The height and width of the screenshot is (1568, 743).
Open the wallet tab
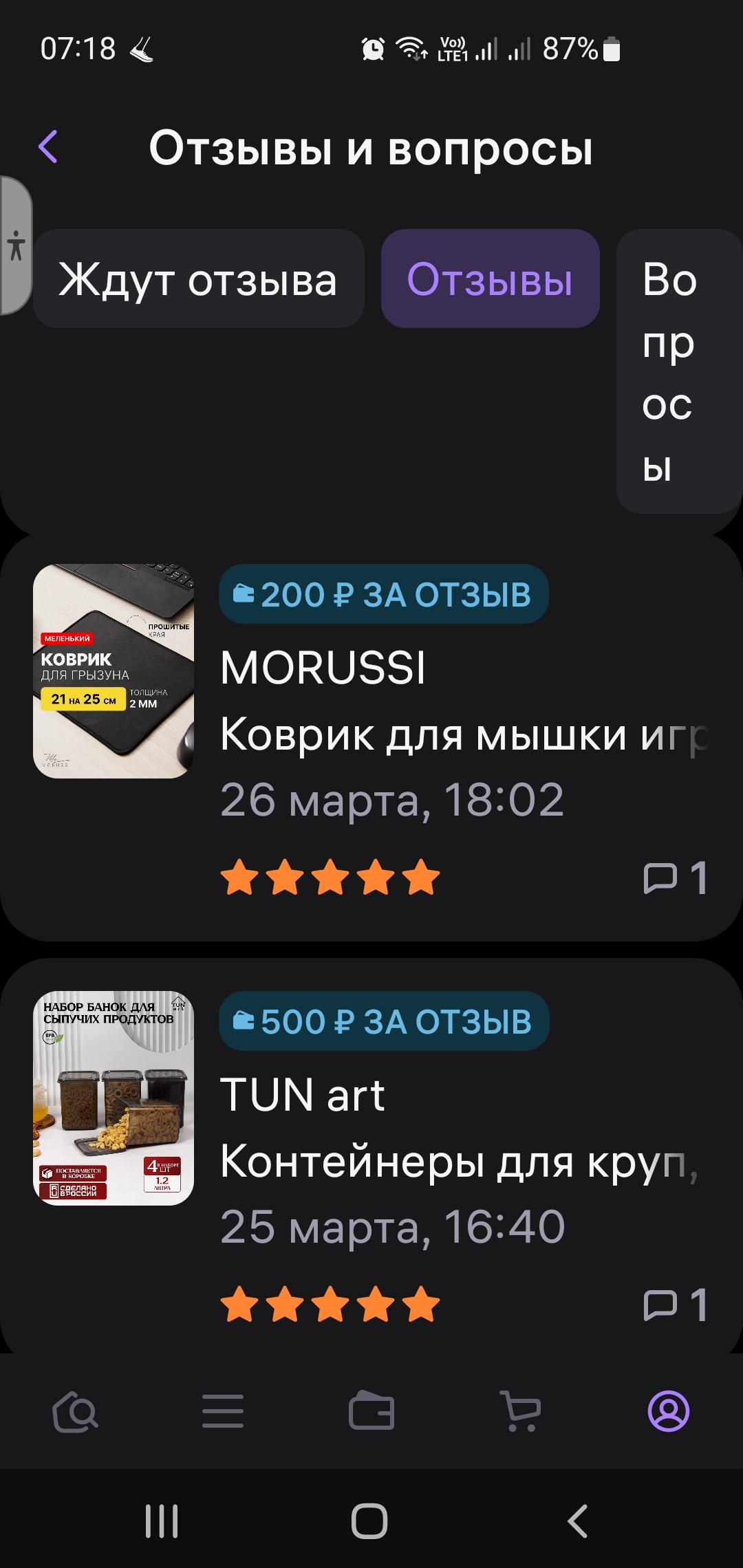point(371,1413)
